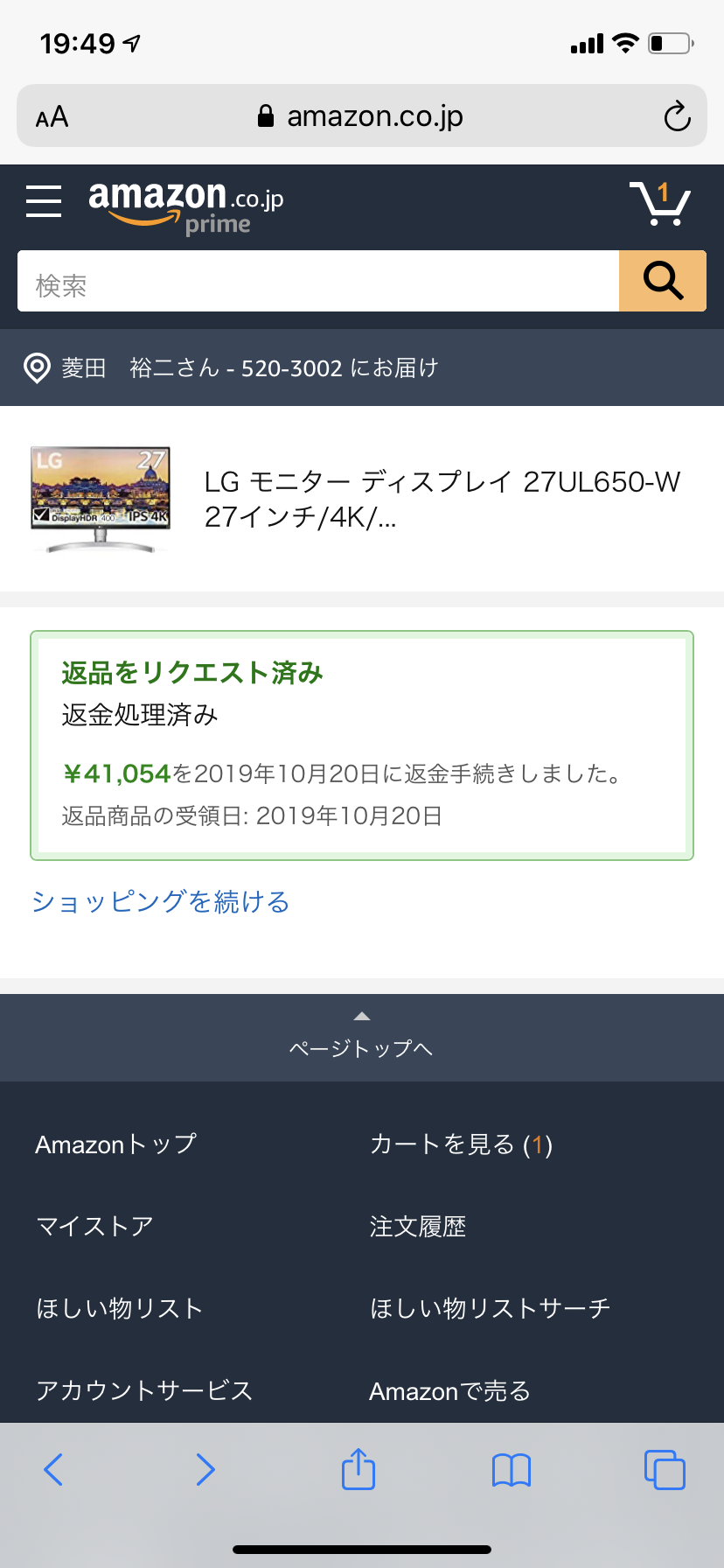The height and width of the screenshot is (1568, 724).
Task: Go to アカウントサービス
Action: pyautogui.click(x=144, y=1390)
